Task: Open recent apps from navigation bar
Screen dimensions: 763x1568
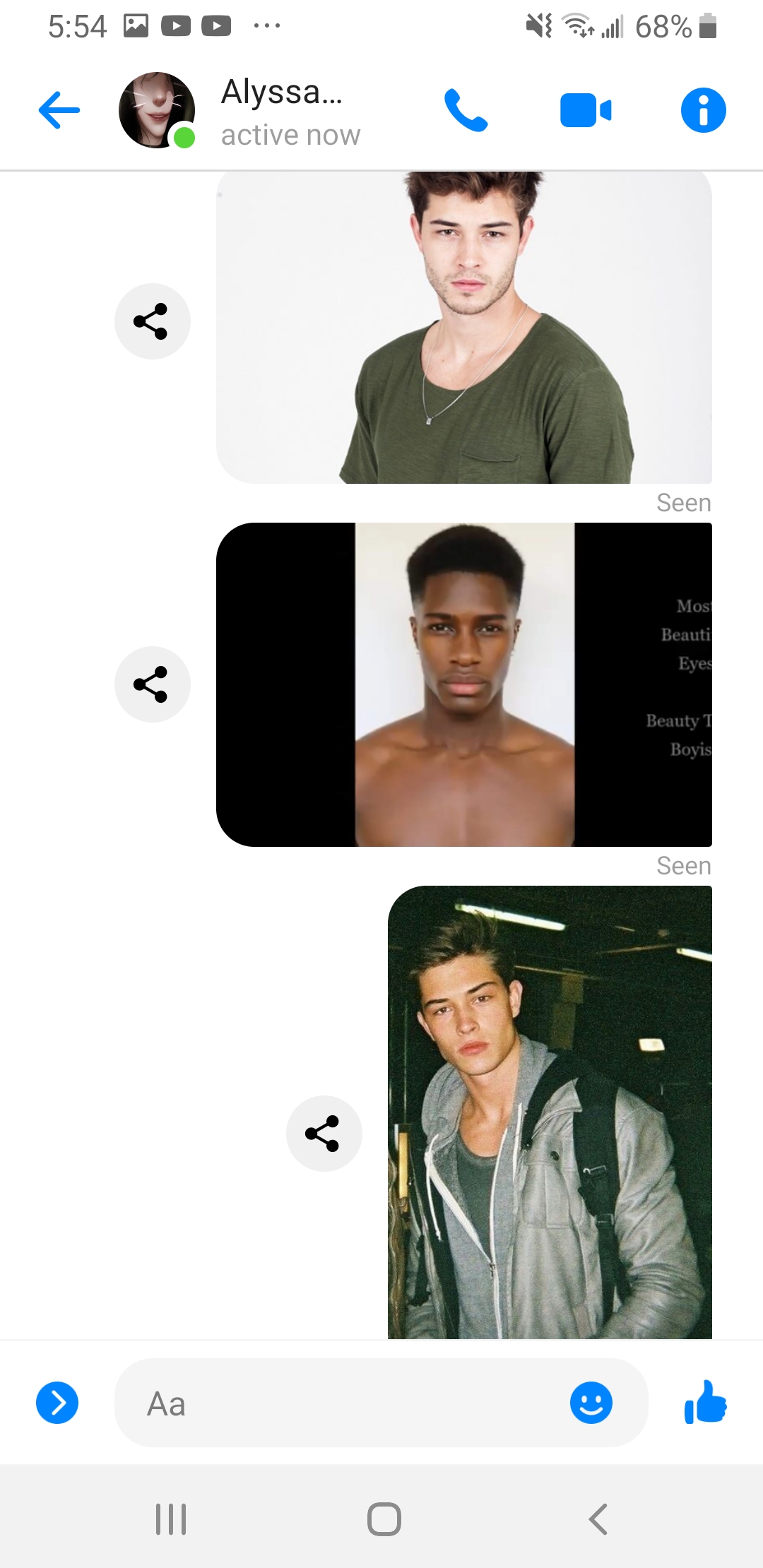Action: pos(170,1519)
